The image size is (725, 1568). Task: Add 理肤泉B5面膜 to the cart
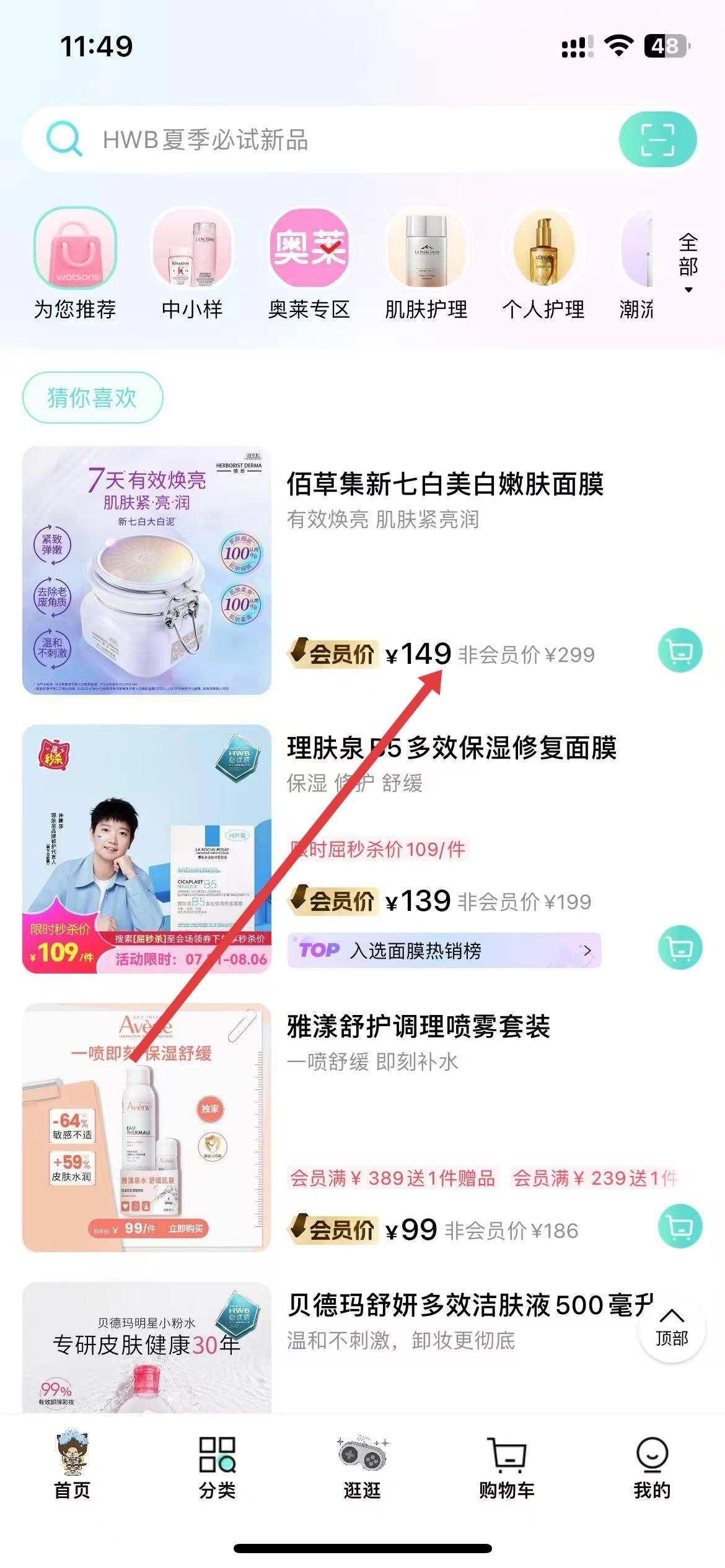pyautogui.click(x=680, y=947)
